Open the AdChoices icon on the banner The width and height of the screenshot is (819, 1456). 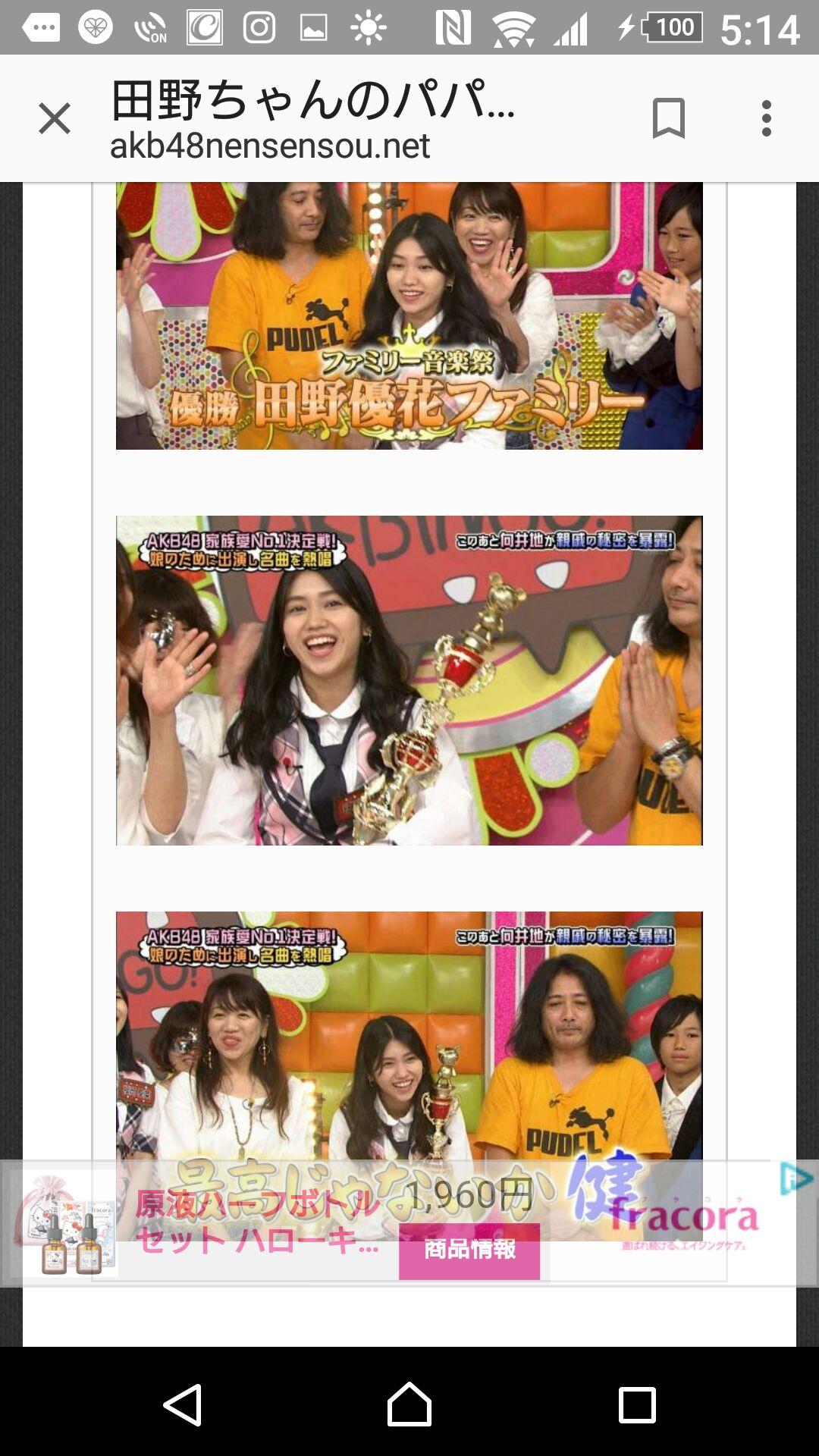796,1179
